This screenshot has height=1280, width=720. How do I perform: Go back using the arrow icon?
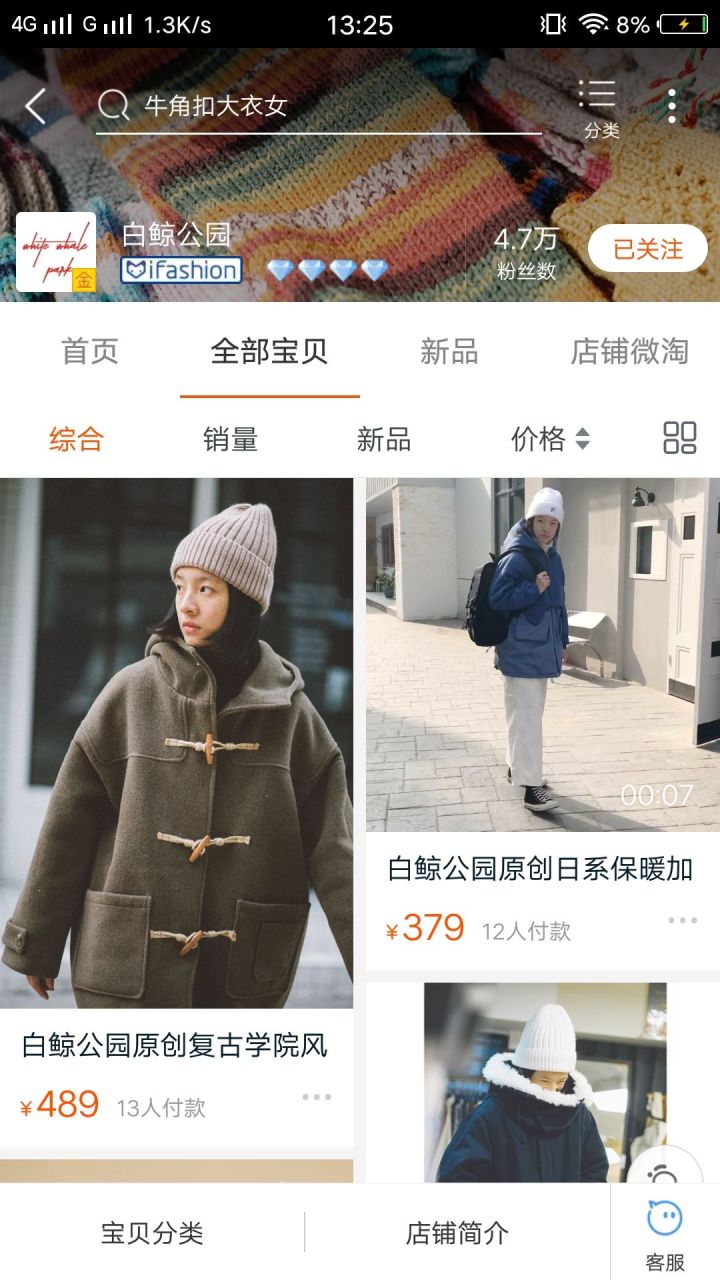coord(36,106)
